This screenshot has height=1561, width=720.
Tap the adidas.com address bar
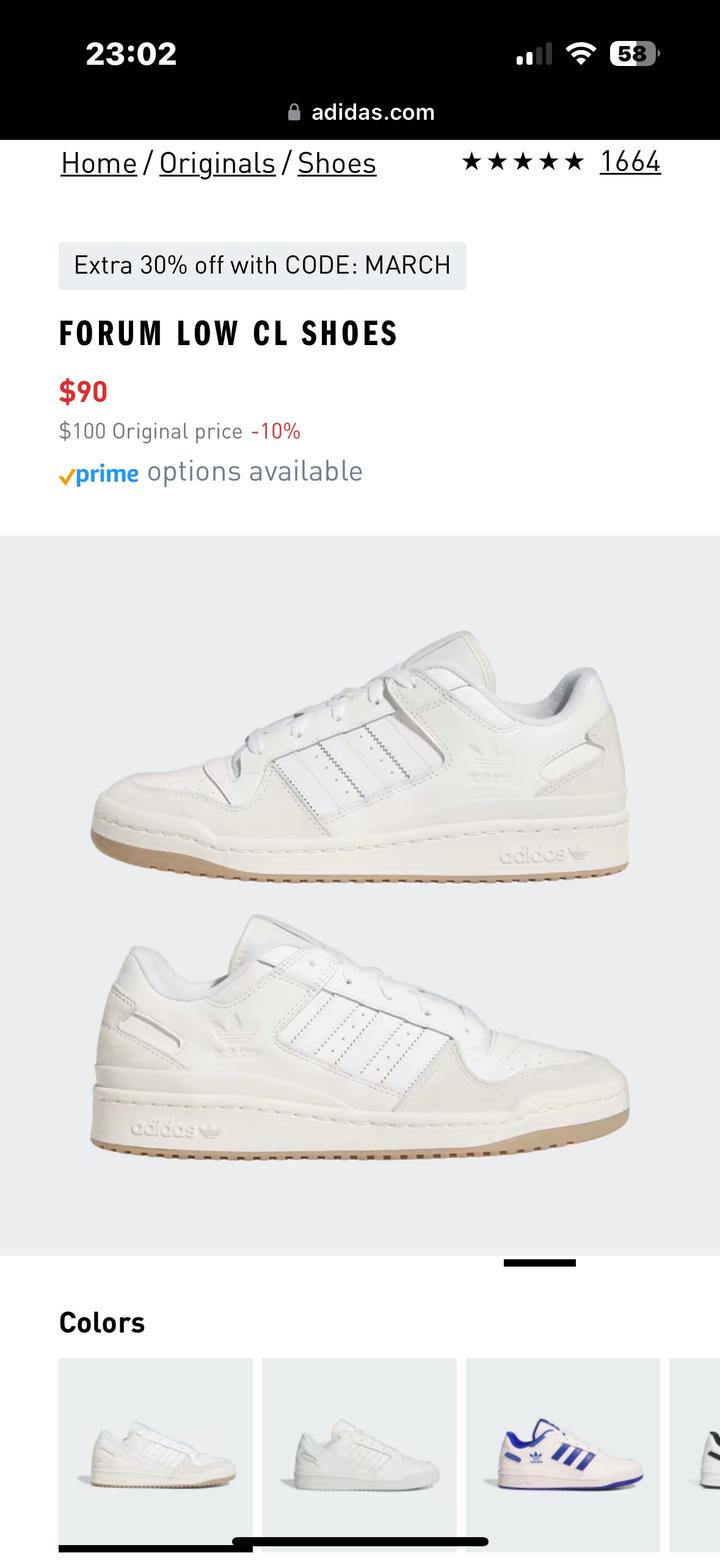[x=360, y=112]
